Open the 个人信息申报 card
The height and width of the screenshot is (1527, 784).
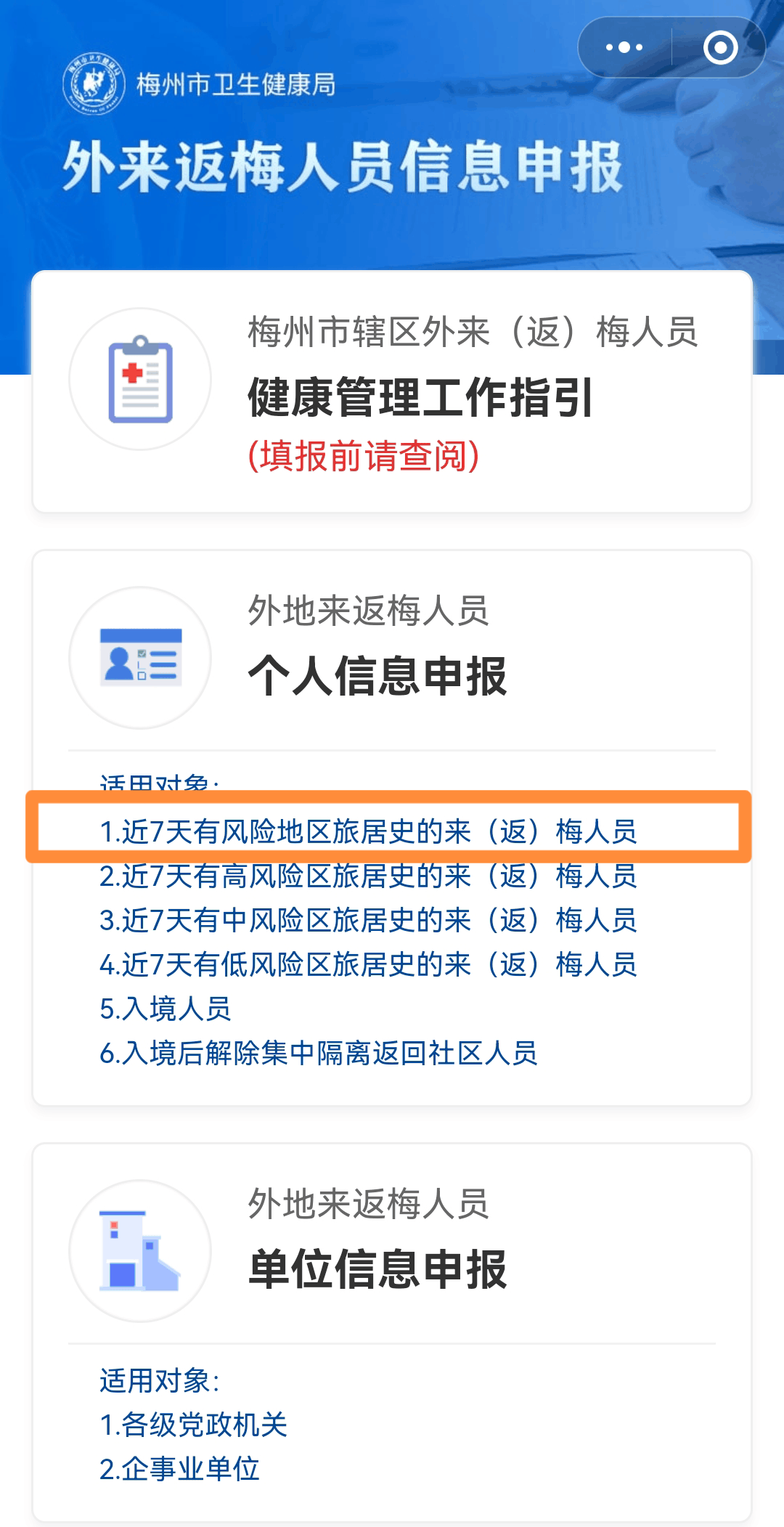[x=392, y=828]
